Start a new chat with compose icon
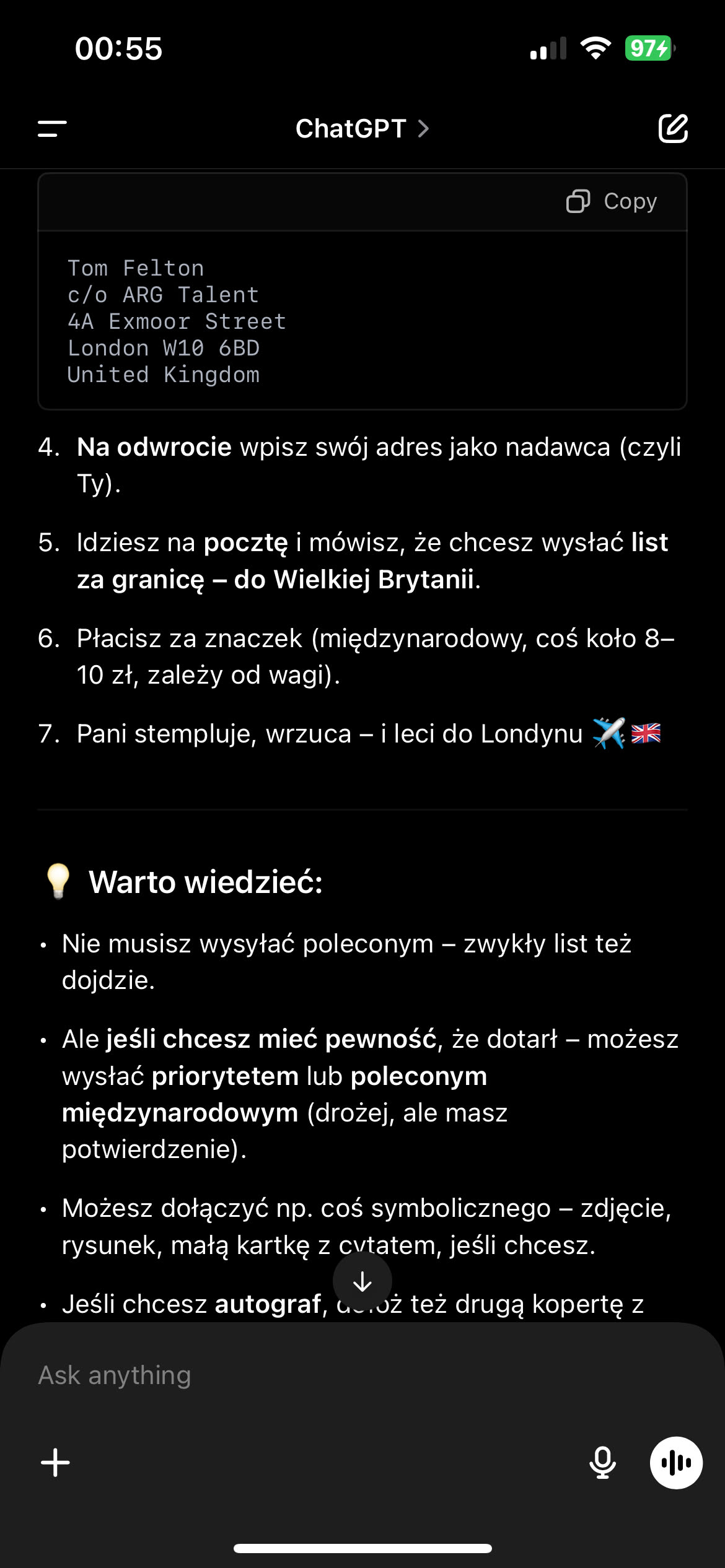The image size is (725, 1568). (673, 128)
